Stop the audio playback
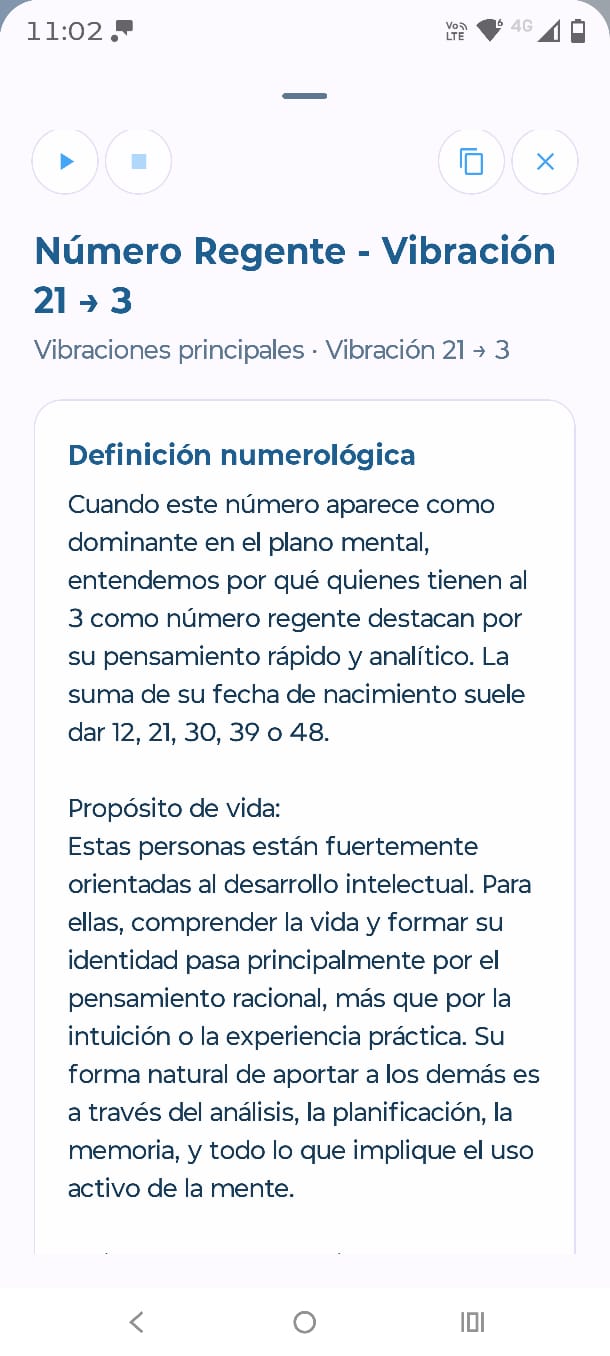 139,161
